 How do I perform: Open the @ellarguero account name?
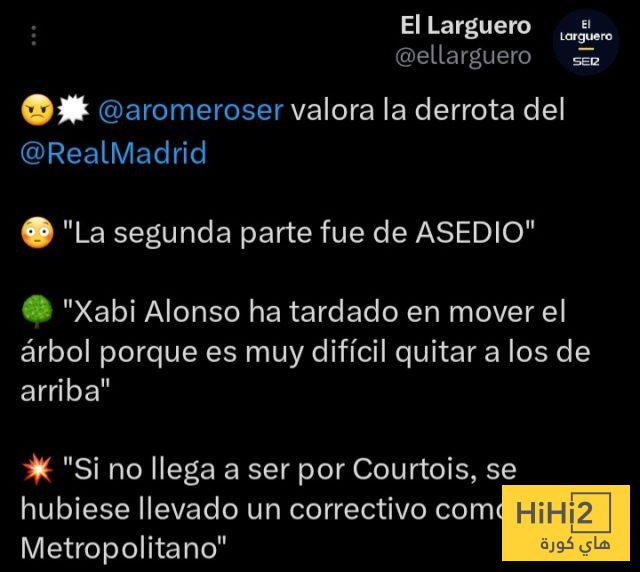464,56
